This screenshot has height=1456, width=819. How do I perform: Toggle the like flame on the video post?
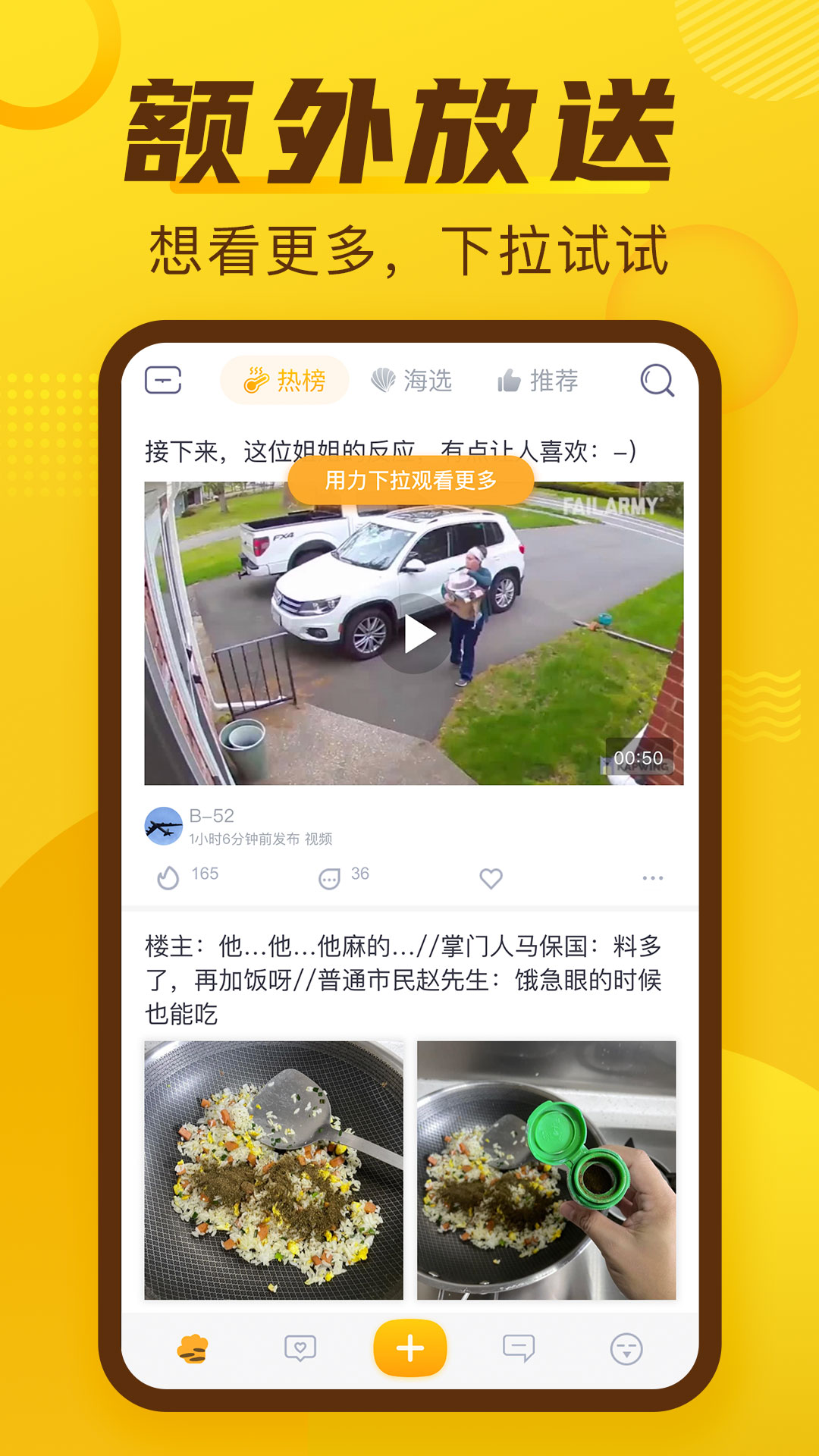click(x=168, y=877)
